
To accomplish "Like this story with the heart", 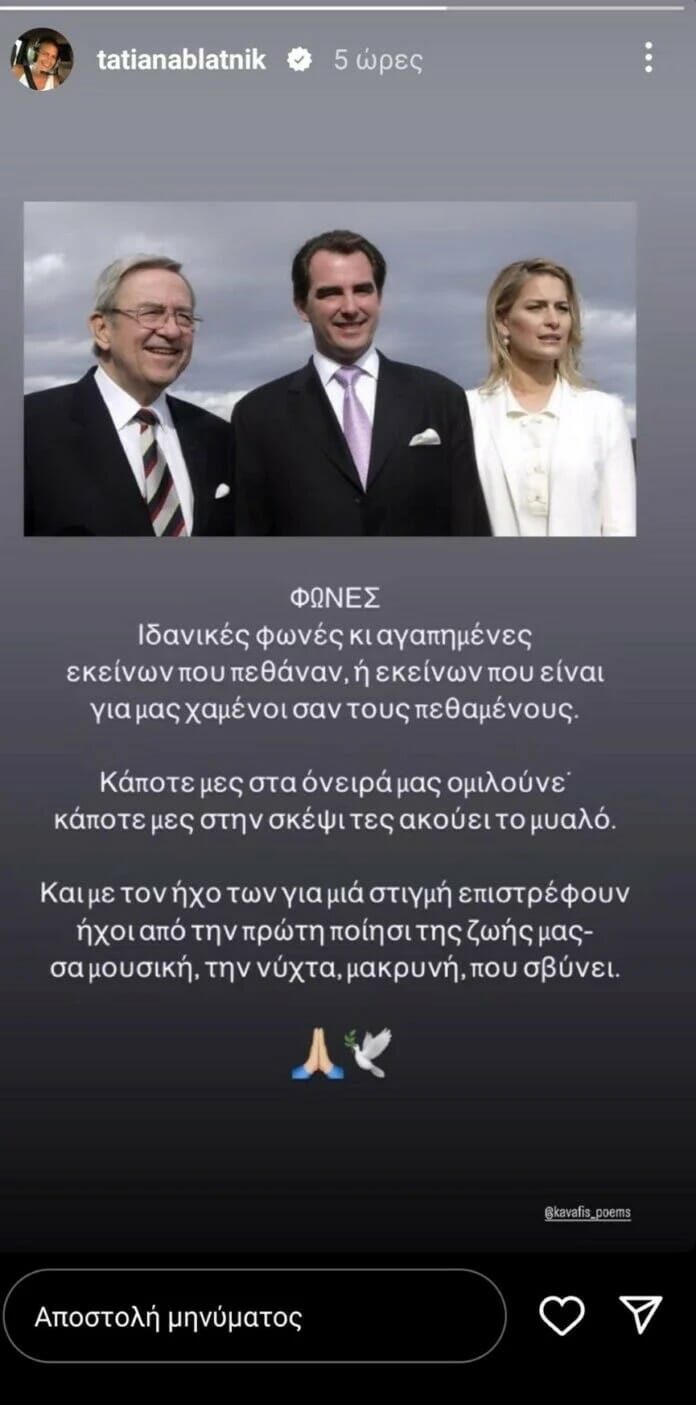I will (x=562, y=1316).
